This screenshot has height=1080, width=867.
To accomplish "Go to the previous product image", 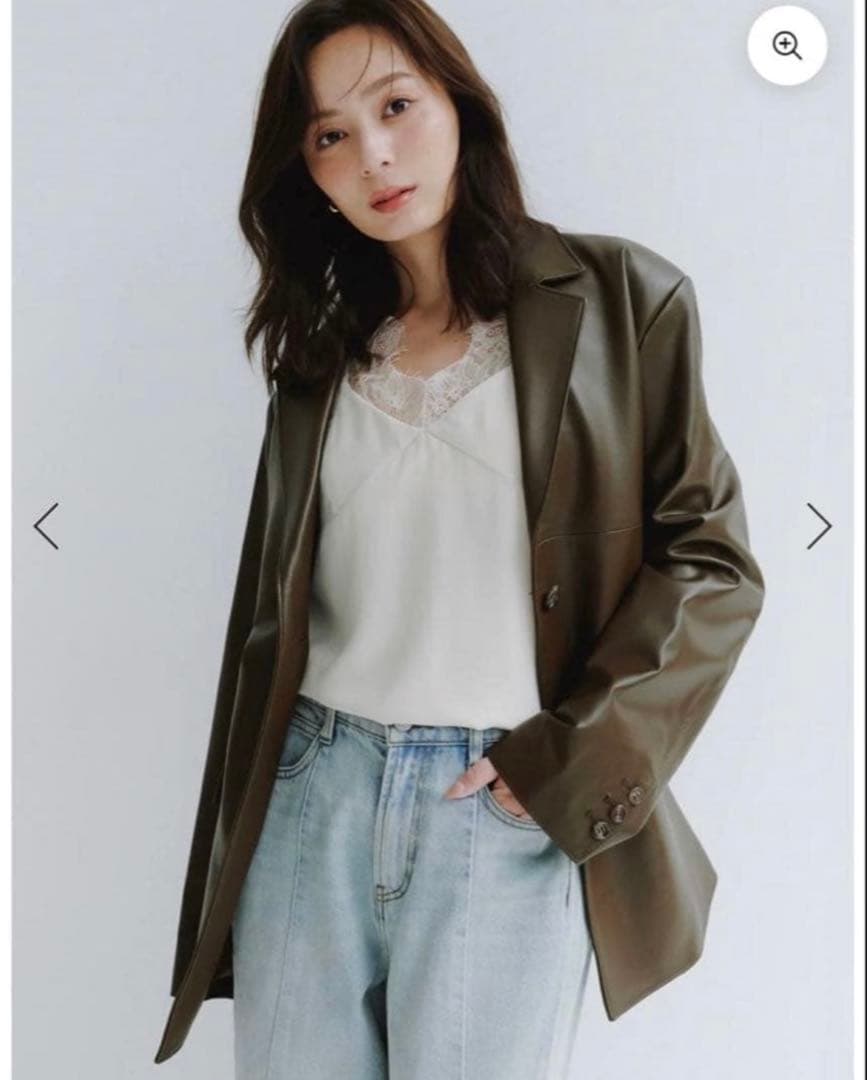I will (46, 526).
